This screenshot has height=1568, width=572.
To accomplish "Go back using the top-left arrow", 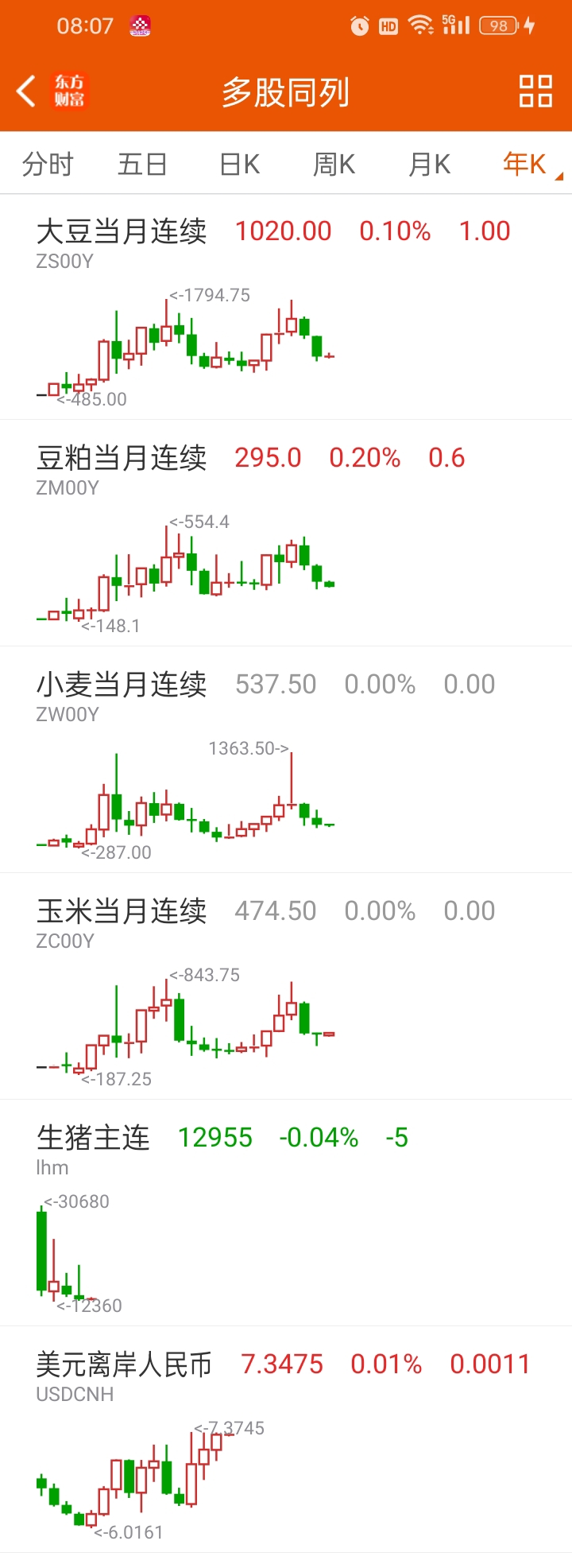I will click(x=26, y=91).
